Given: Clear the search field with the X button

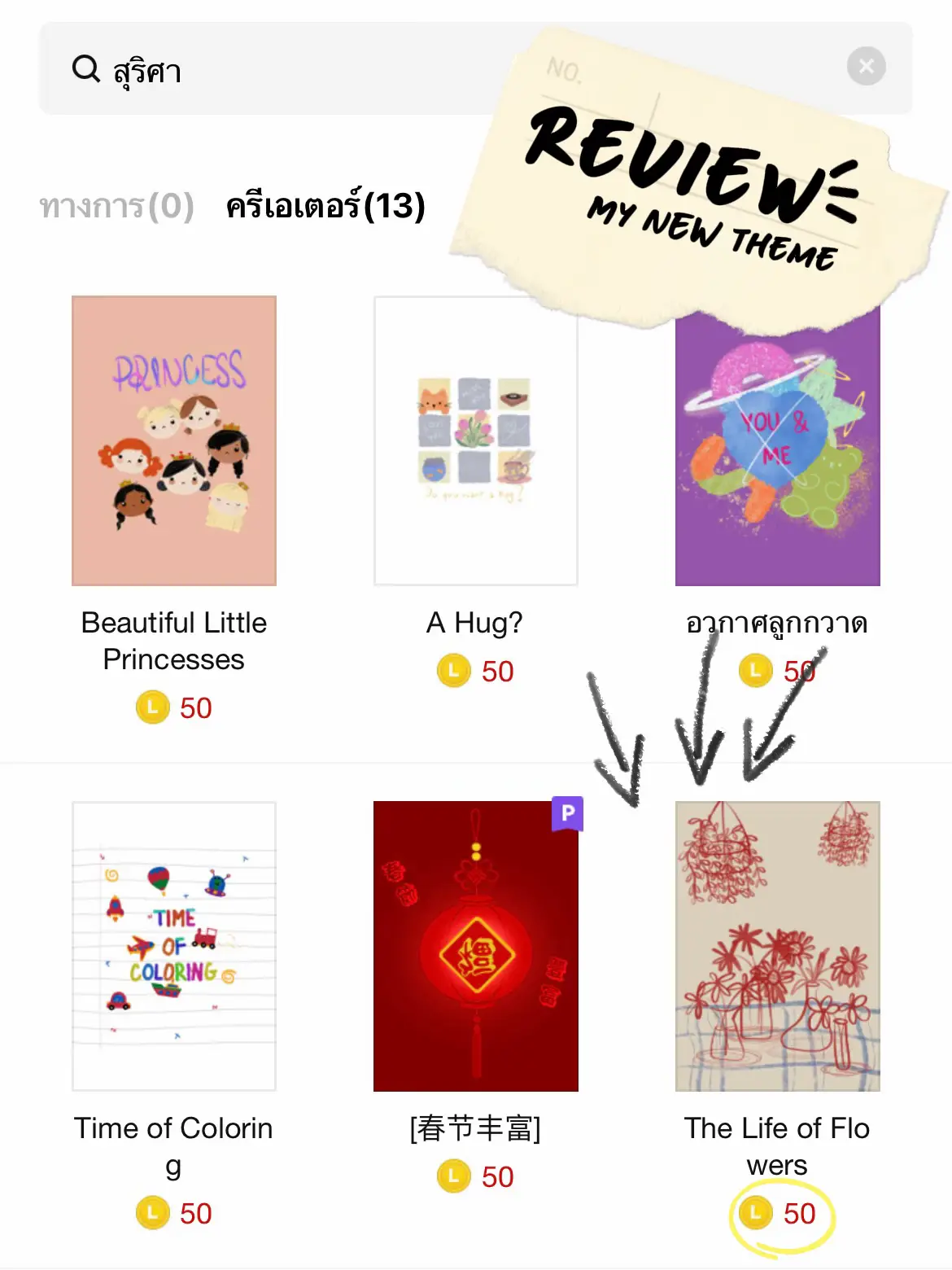Looking at the screenshot, I should [866, 66].
